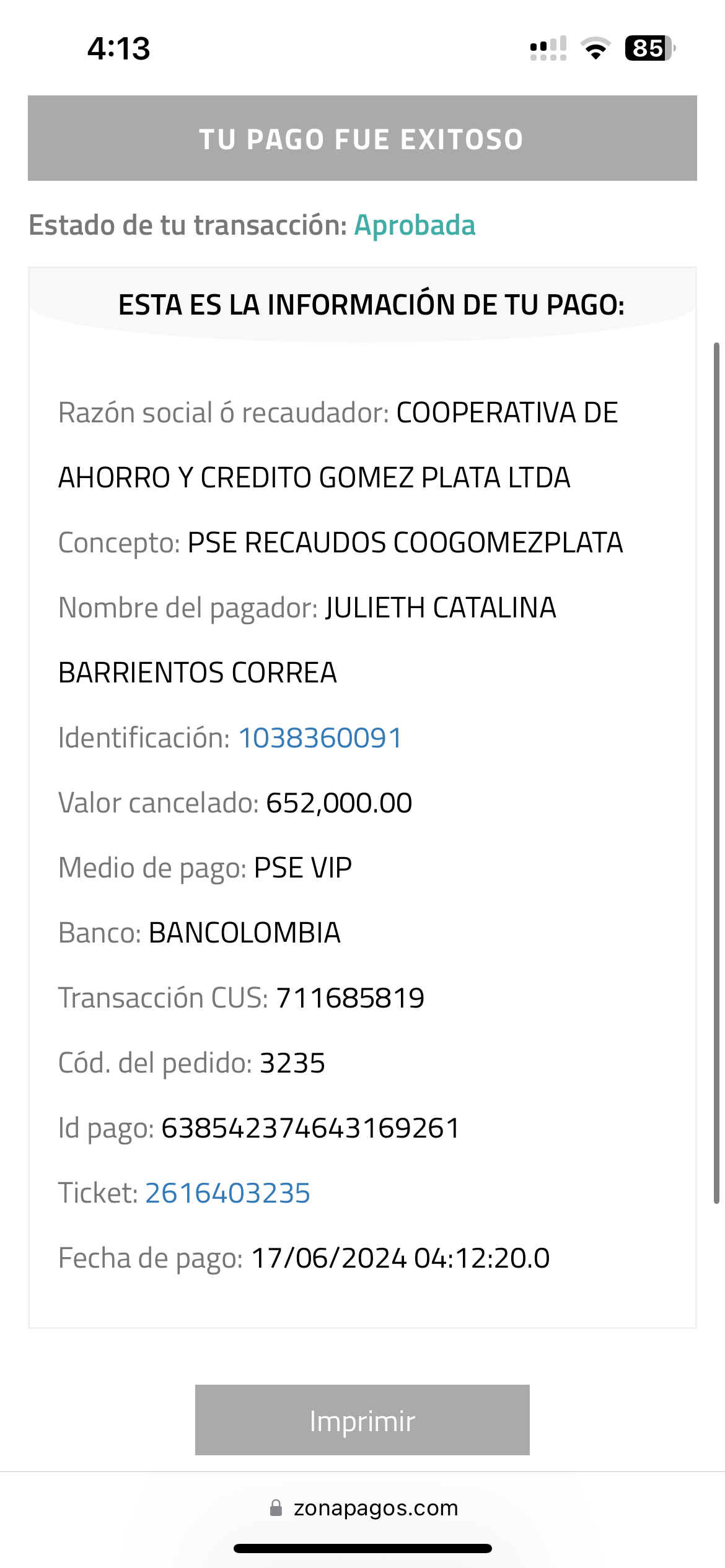The height and width of the screenshot is (1568, 725).
Task: Tap the Imprimir button
Action: tap(362, 1420)
